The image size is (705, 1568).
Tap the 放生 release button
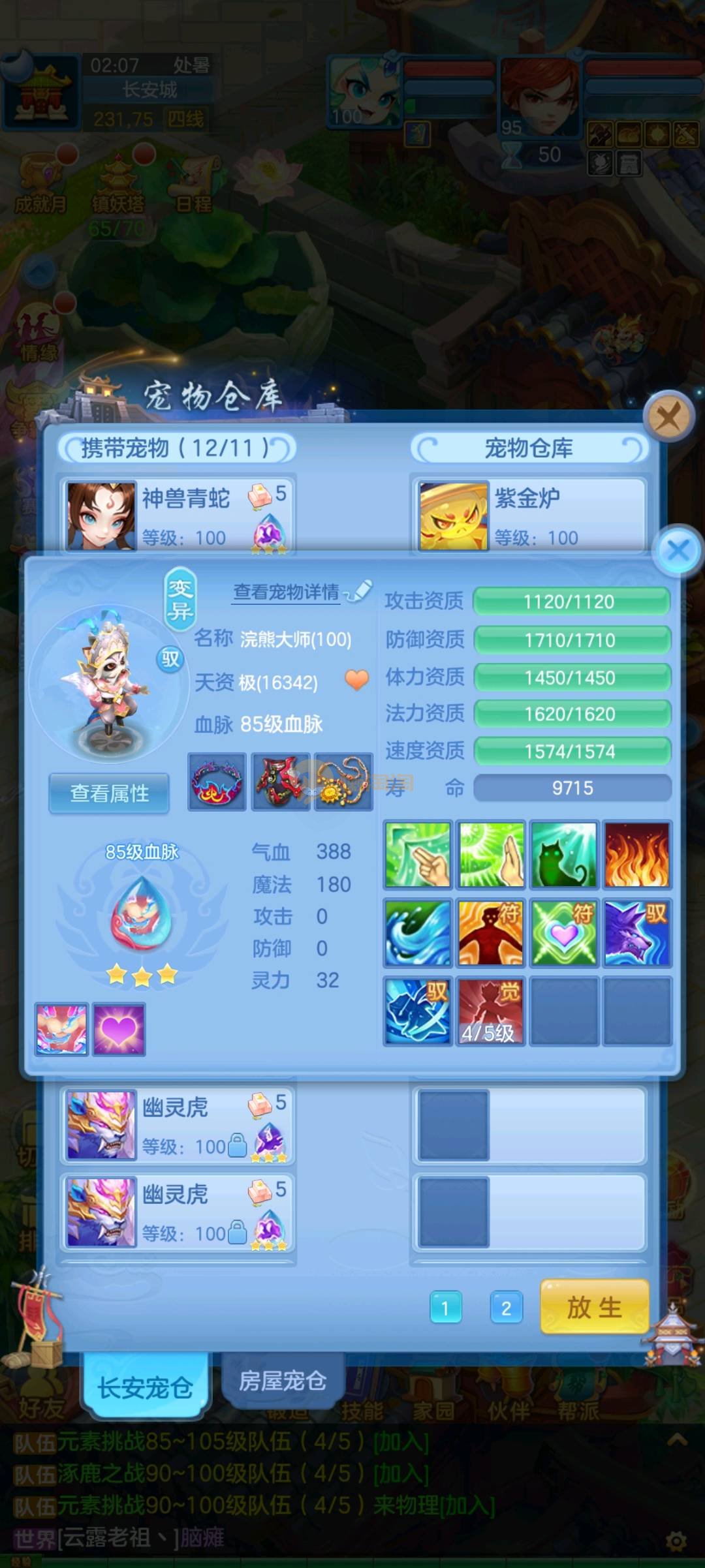(x=594, y=1307)
